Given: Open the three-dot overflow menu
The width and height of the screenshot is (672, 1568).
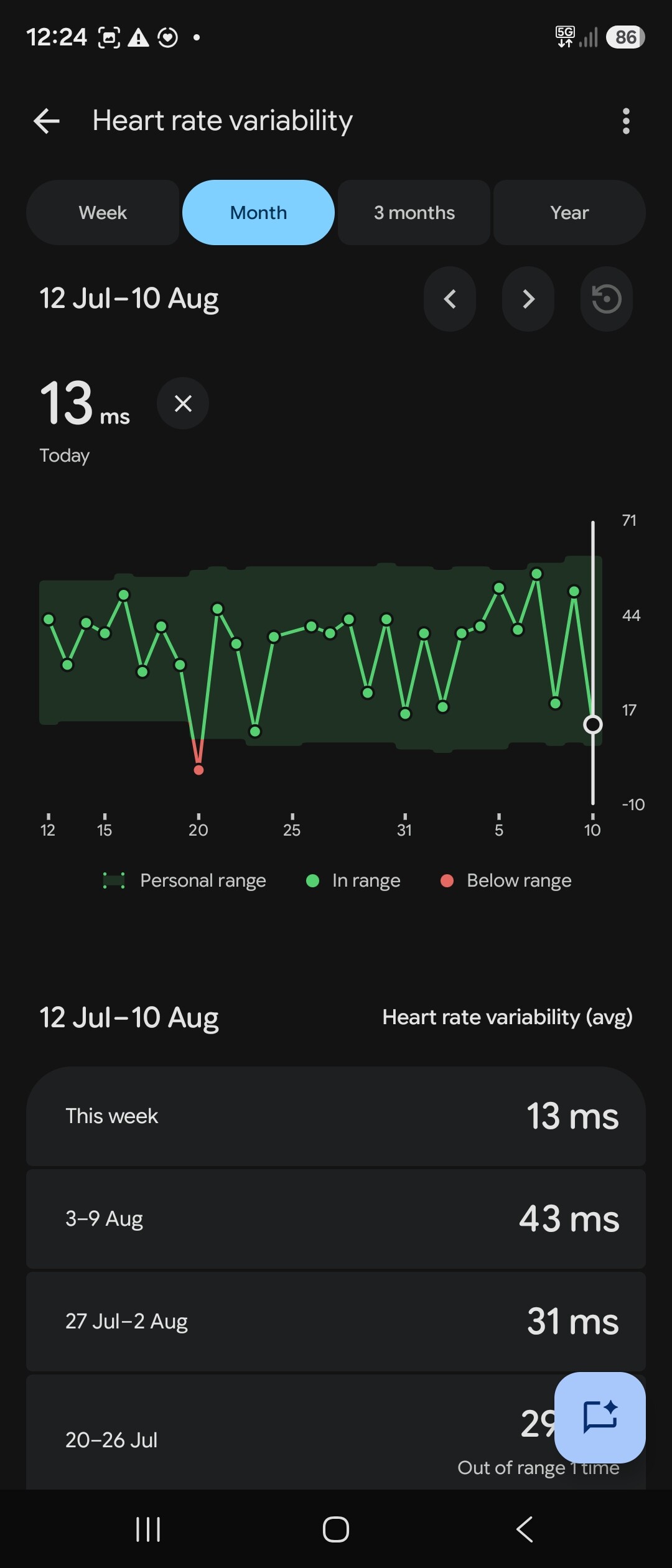Looking at the screenshot, I should (x=626, y=121).
